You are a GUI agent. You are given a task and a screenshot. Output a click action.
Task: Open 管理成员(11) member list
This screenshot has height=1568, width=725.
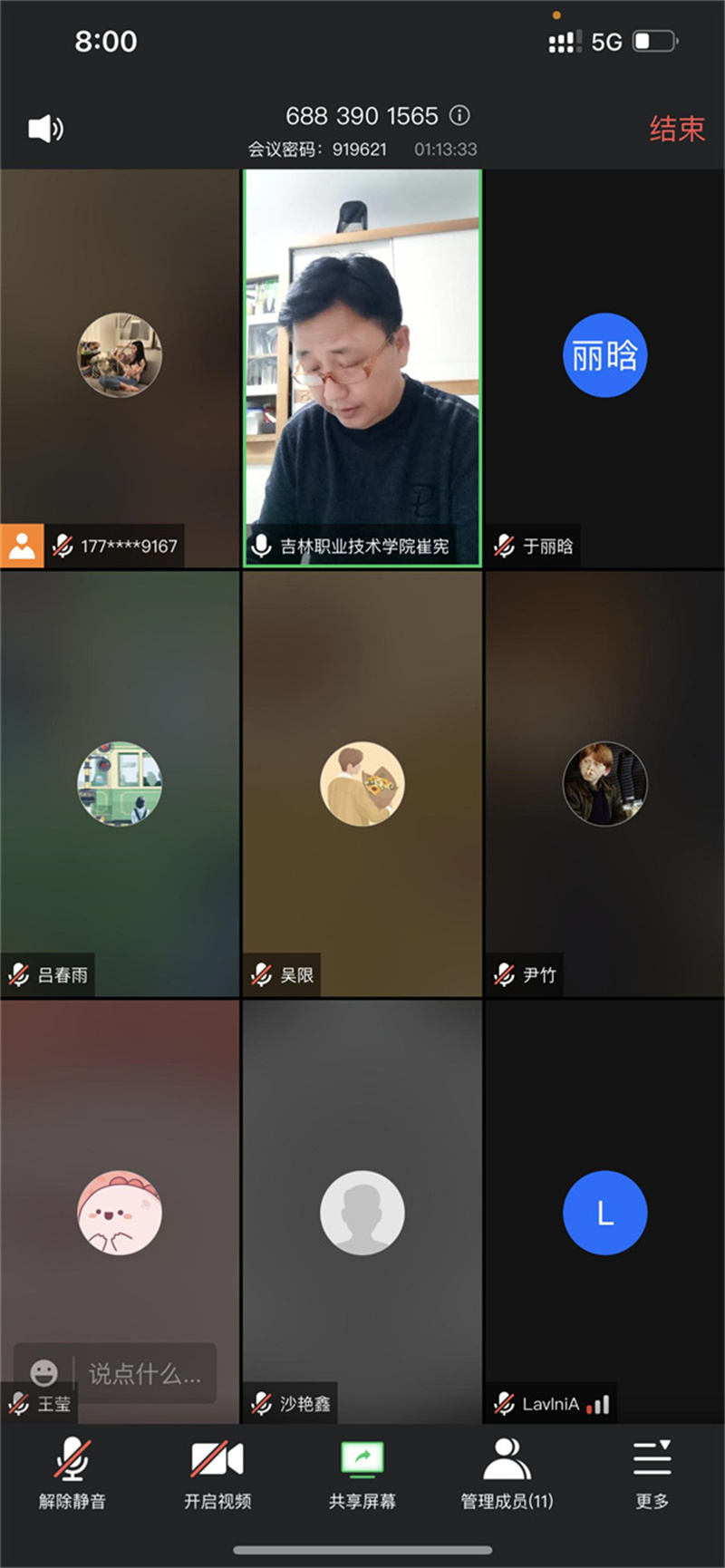(507, 1475)
